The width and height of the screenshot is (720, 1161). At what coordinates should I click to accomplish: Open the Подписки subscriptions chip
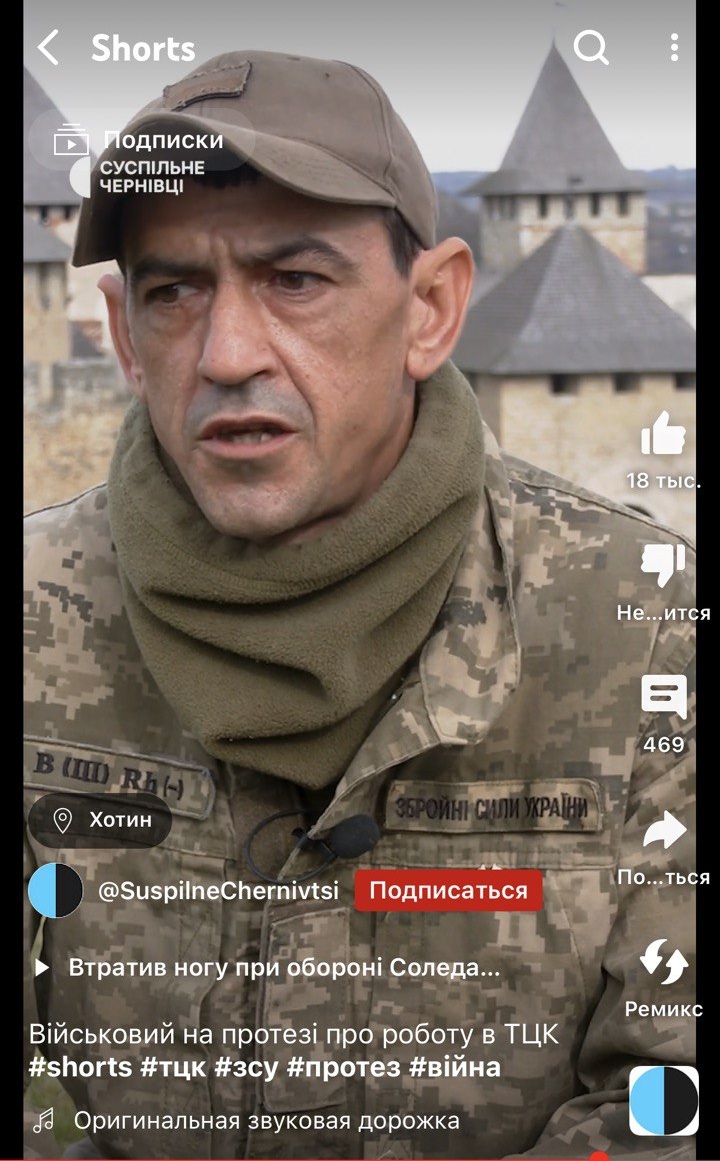pos(139,140)
